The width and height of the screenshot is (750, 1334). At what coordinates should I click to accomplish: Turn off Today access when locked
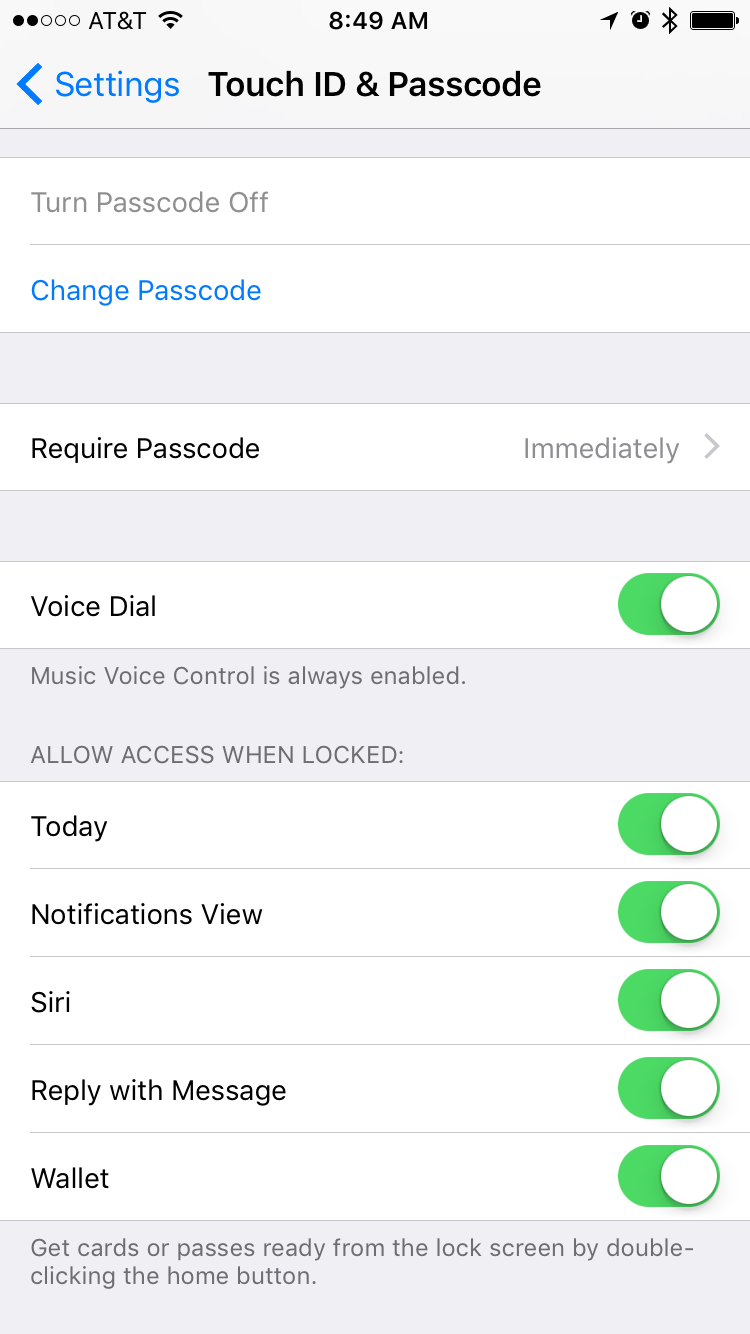point(669,825)
